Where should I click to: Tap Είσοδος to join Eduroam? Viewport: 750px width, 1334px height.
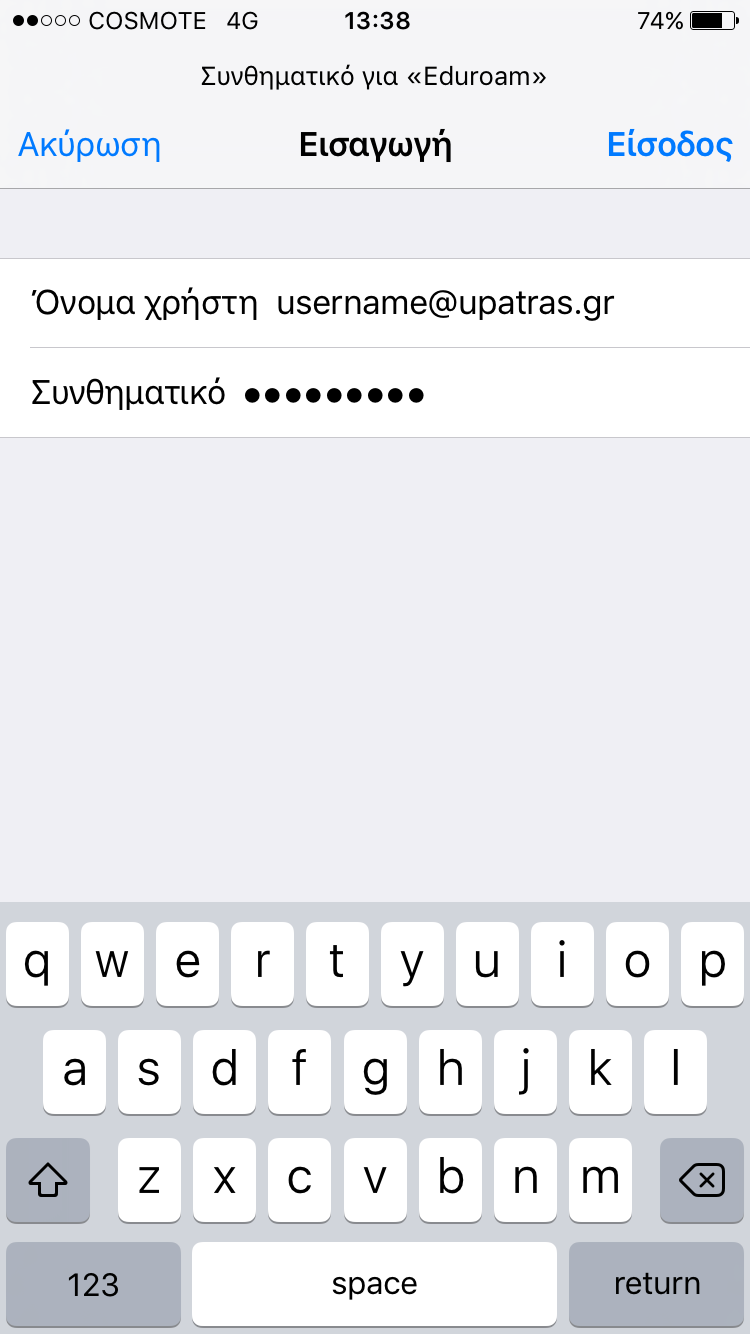point(670,145)
